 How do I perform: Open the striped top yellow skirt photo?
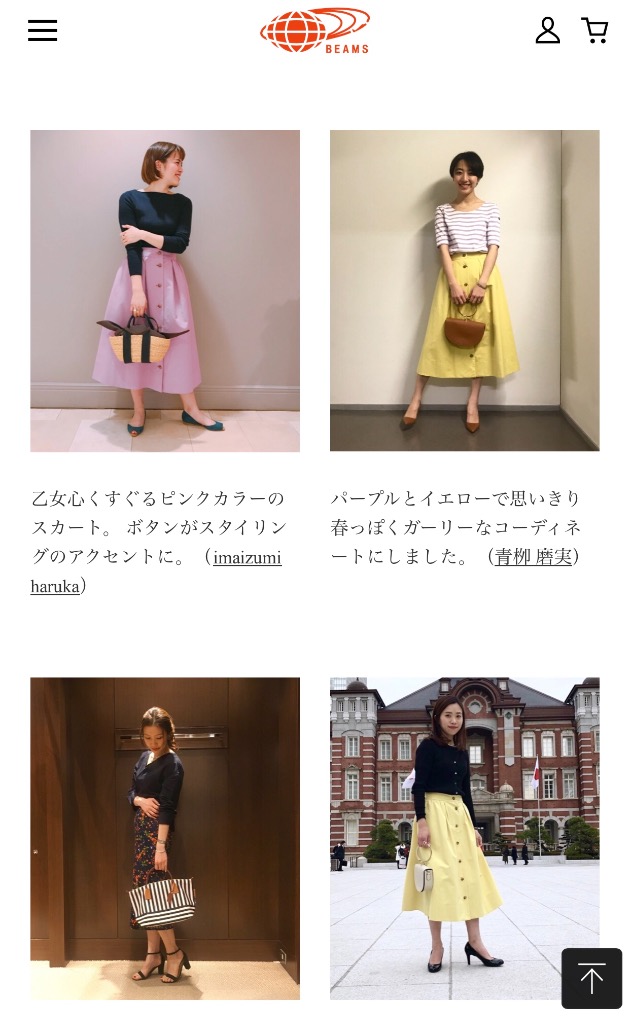point(465,291)
